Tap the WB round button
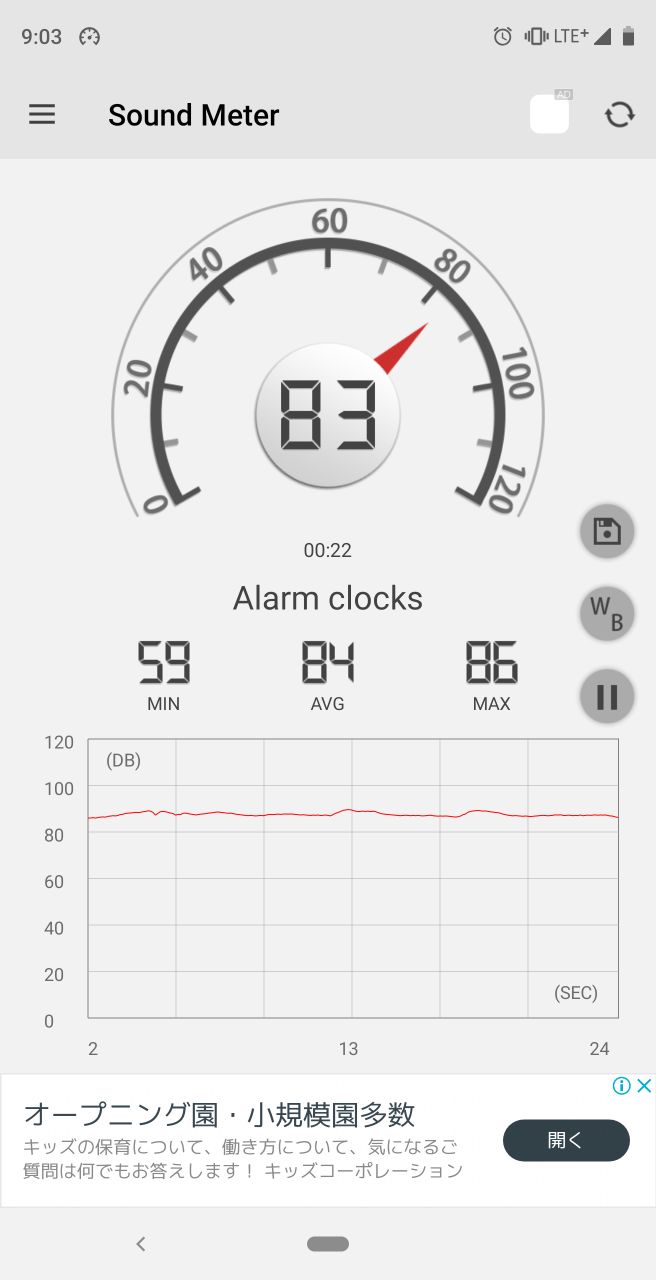This screenshot has height=1280, width=656. pos(607,613)
